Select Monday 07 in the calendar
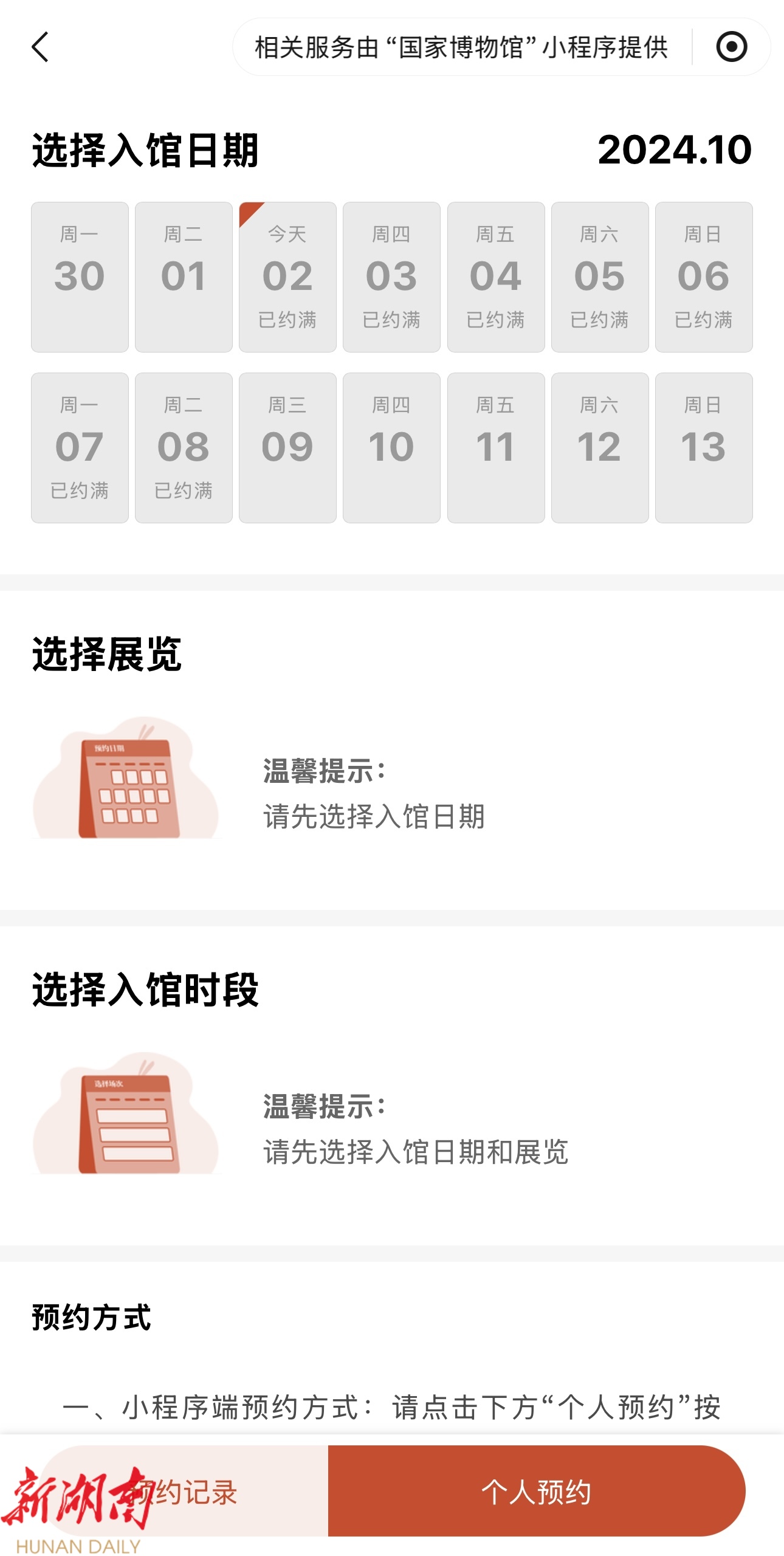784x1556 pixels. 80,448
